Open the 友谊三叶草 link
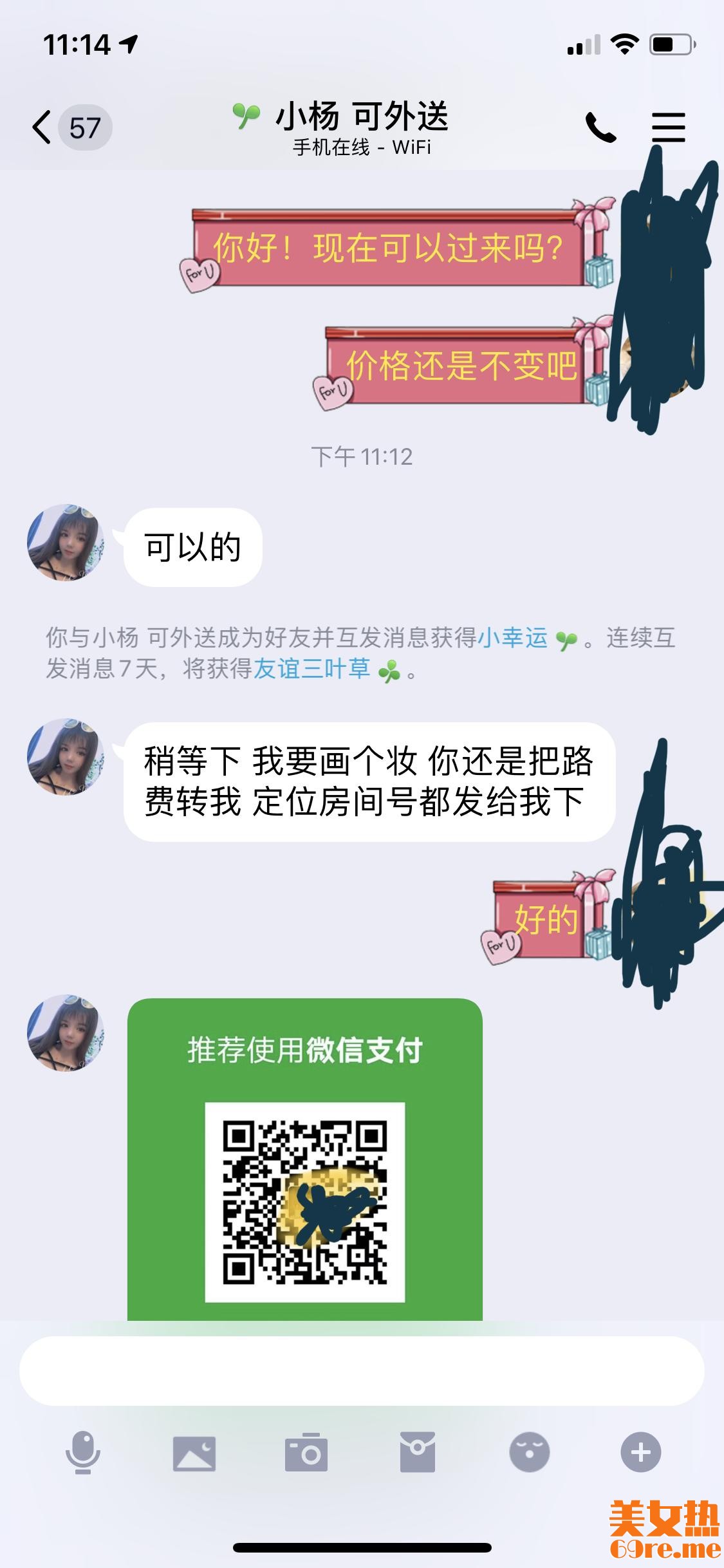The width and height of the screenshot is (724, 1568). (x=312, y=669)
